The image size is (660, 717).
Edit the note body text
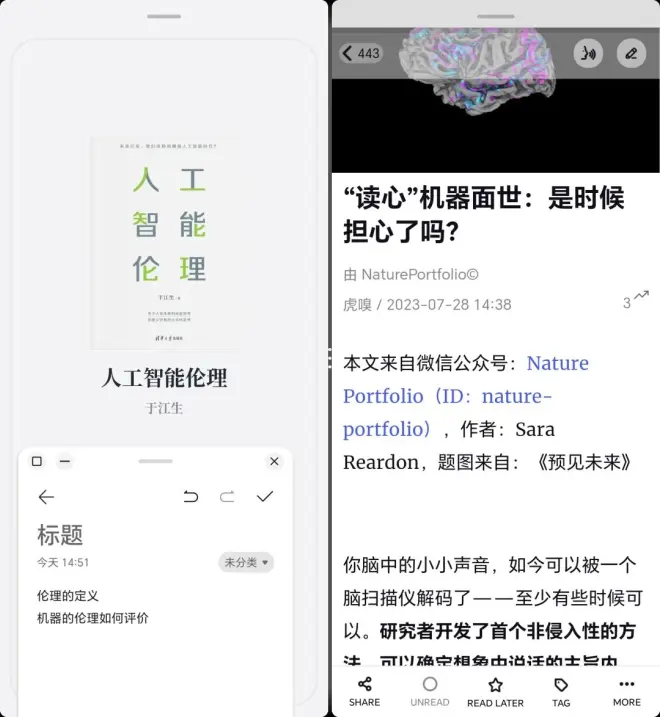coord(93,607)
